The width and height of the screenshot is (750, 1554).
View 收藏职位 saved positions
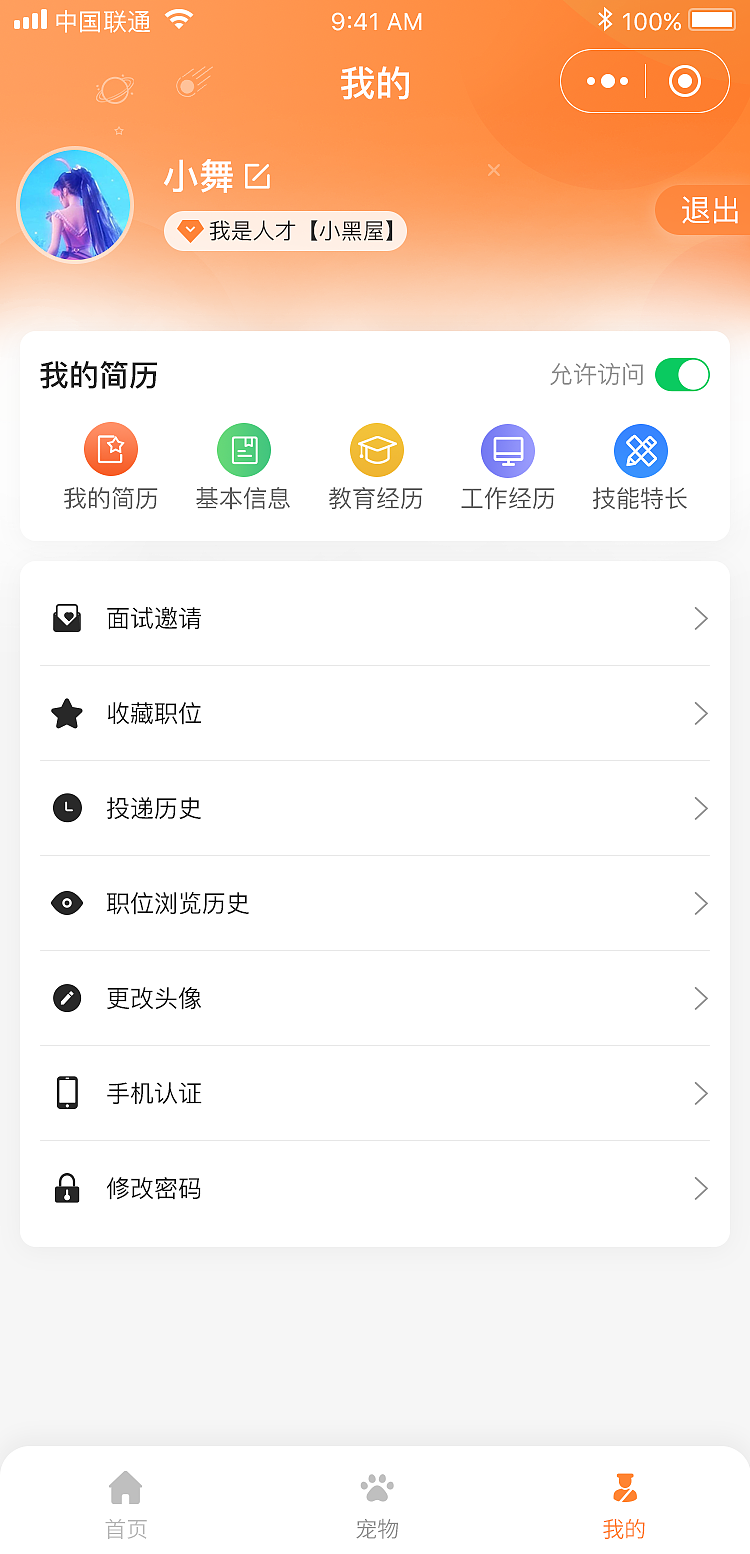coord(375,713)
